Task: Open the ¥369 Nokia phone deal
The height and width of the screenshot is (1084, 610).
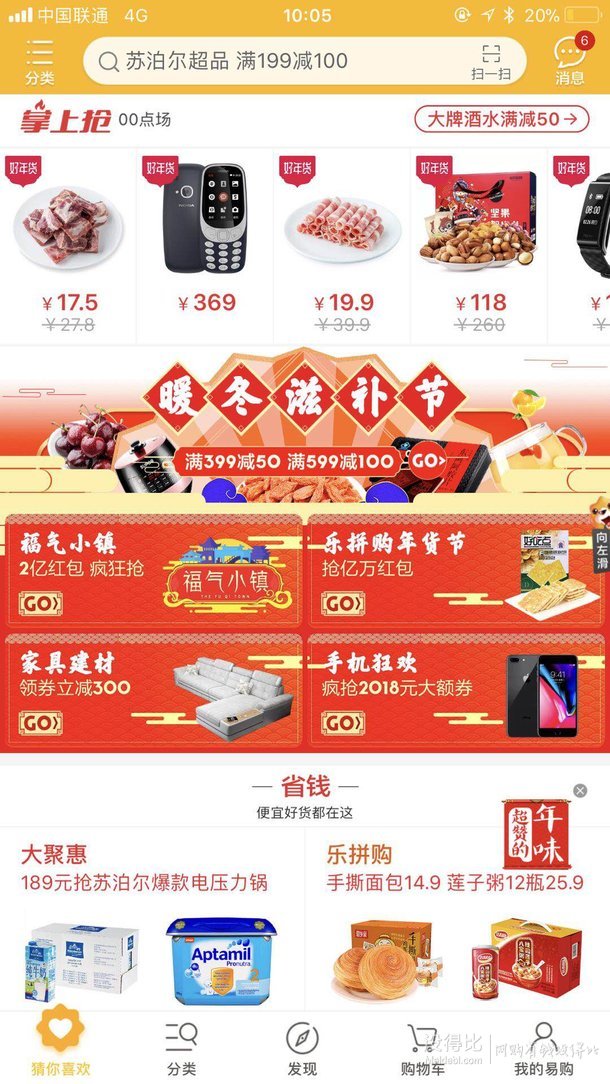Action: 206,240
